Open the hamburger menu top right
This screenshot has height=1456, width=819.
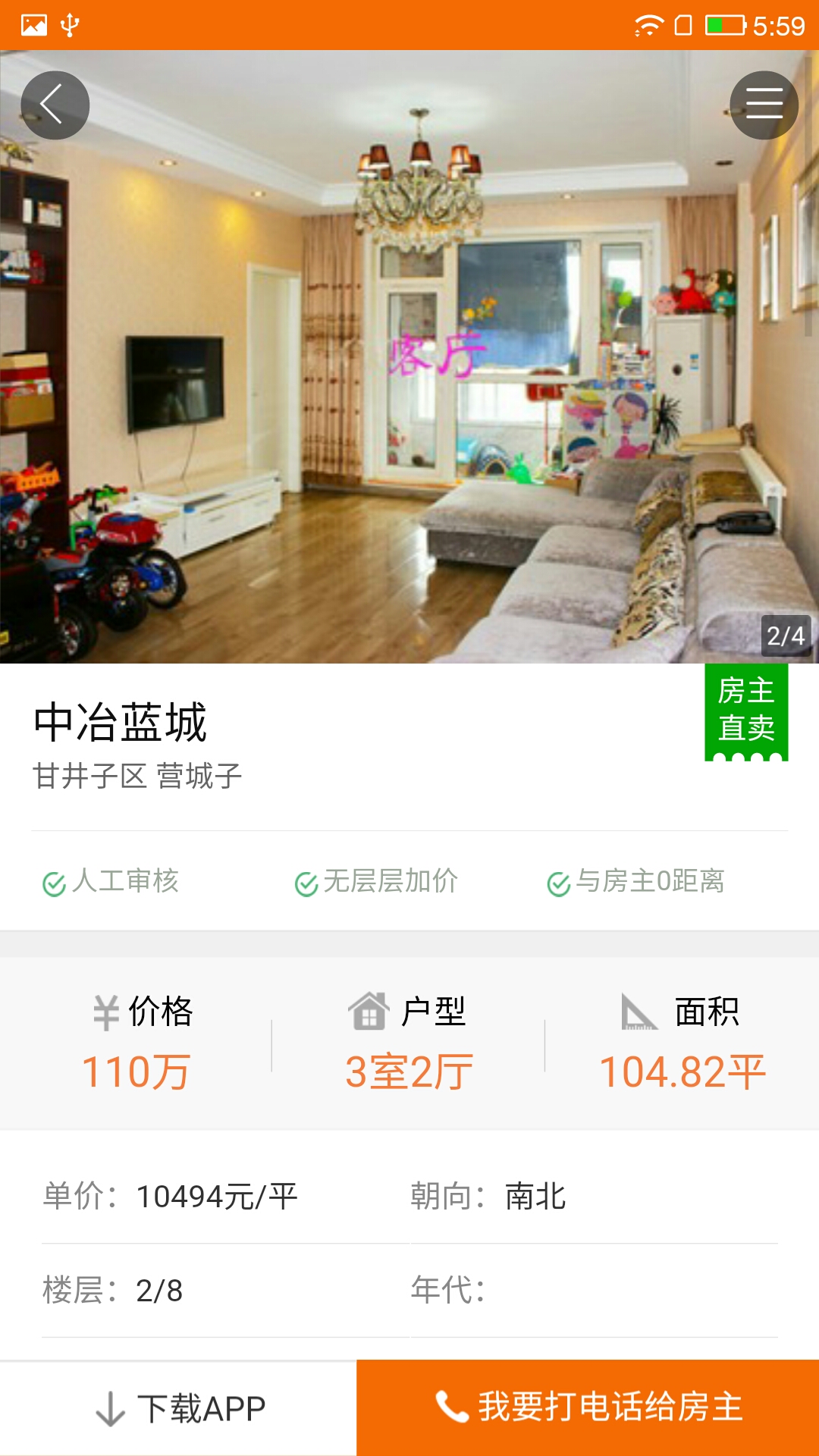(x=763, y=104)
